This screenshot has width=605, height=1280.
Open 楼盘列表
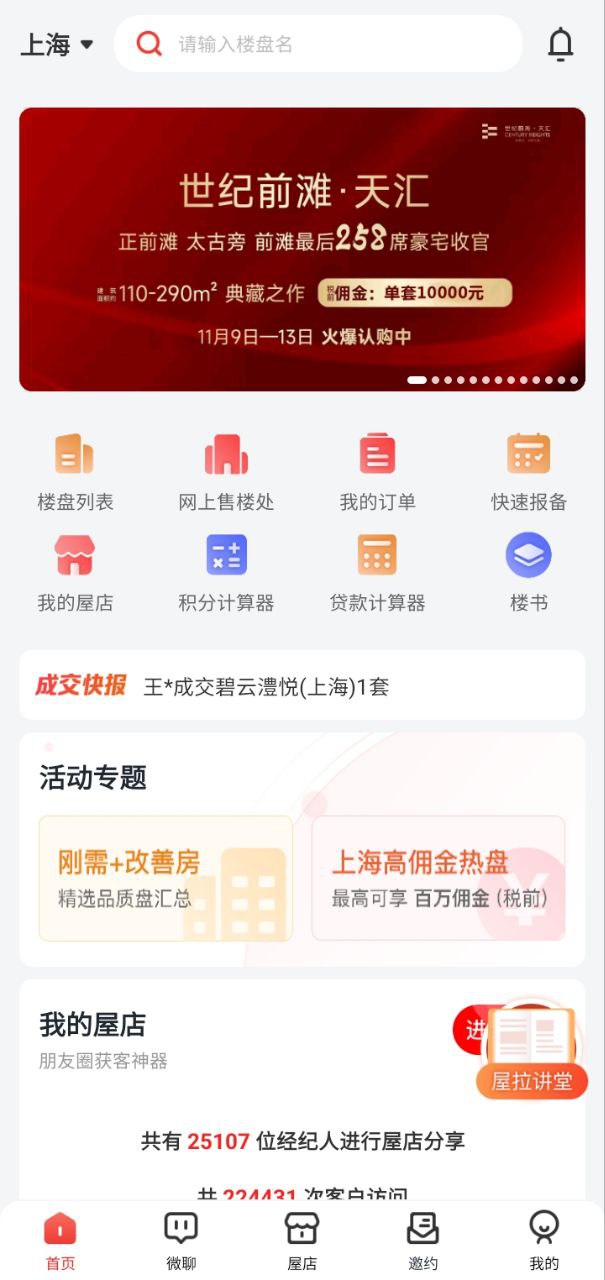(75, 471)
